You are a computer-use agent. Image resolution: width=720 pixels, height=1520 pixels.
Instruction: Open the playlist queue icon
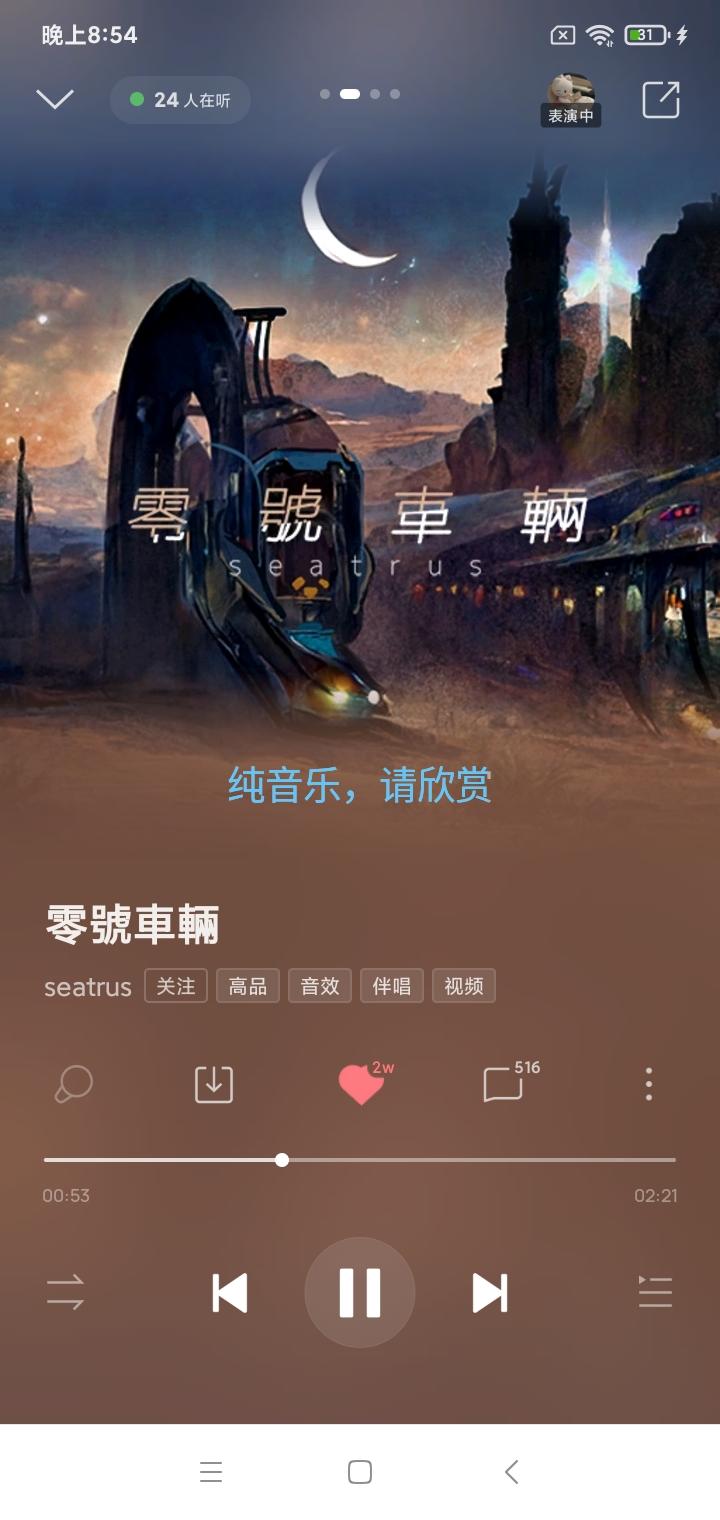click(x=654, y=1292)
